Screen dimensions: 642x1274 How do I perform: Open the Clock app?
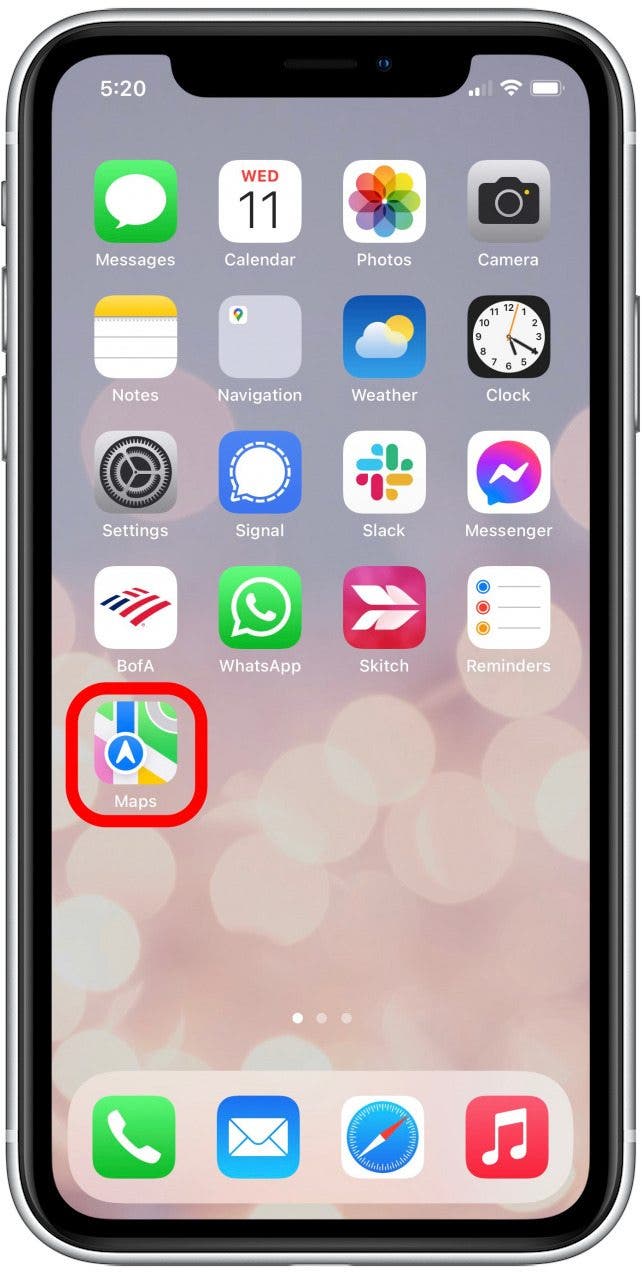point(508,337)
